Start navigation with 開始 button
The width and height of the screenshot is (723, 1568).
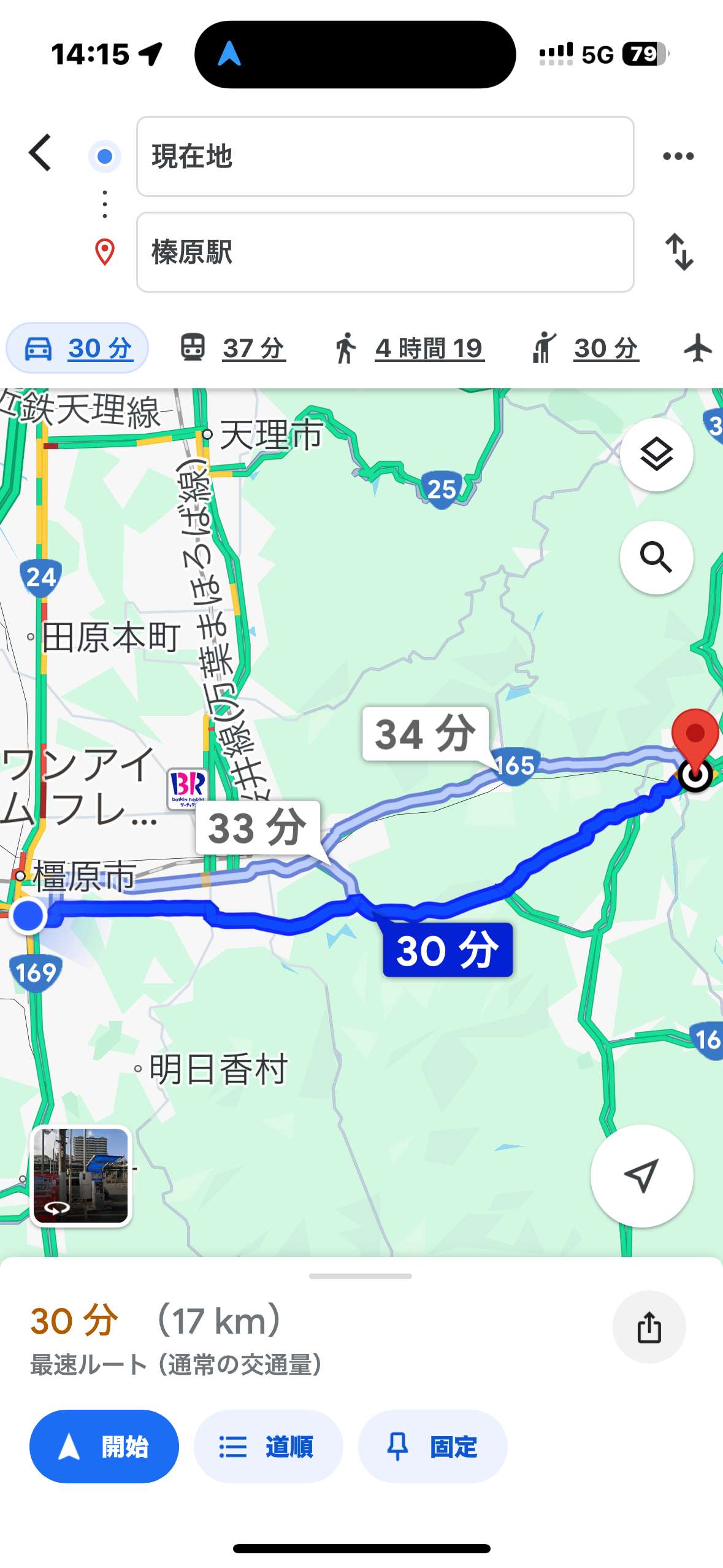pyautogui.click(x=104, y=1446)
